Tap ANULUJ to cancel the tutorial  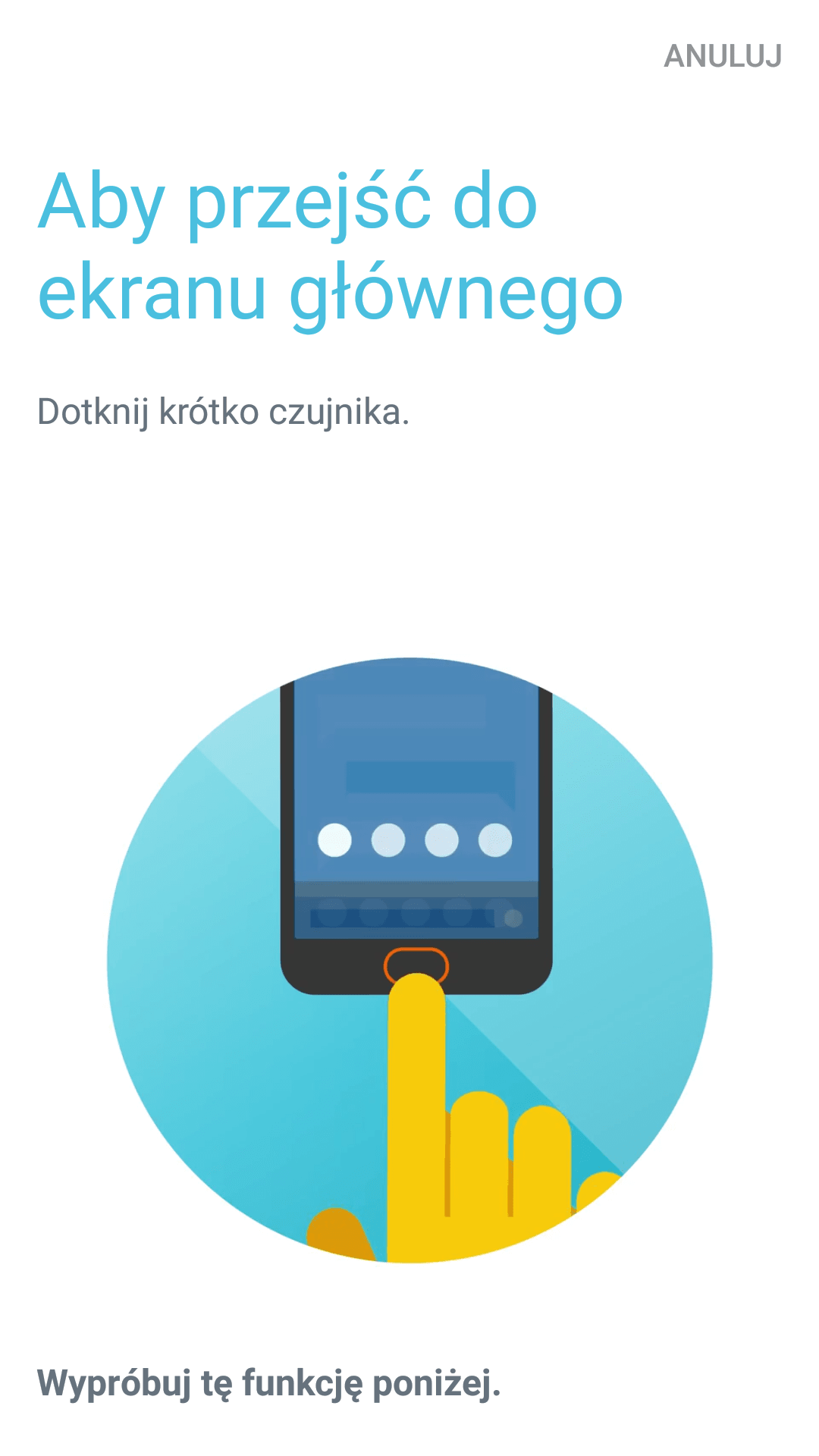pyautogui.click(x=723, y=56)
